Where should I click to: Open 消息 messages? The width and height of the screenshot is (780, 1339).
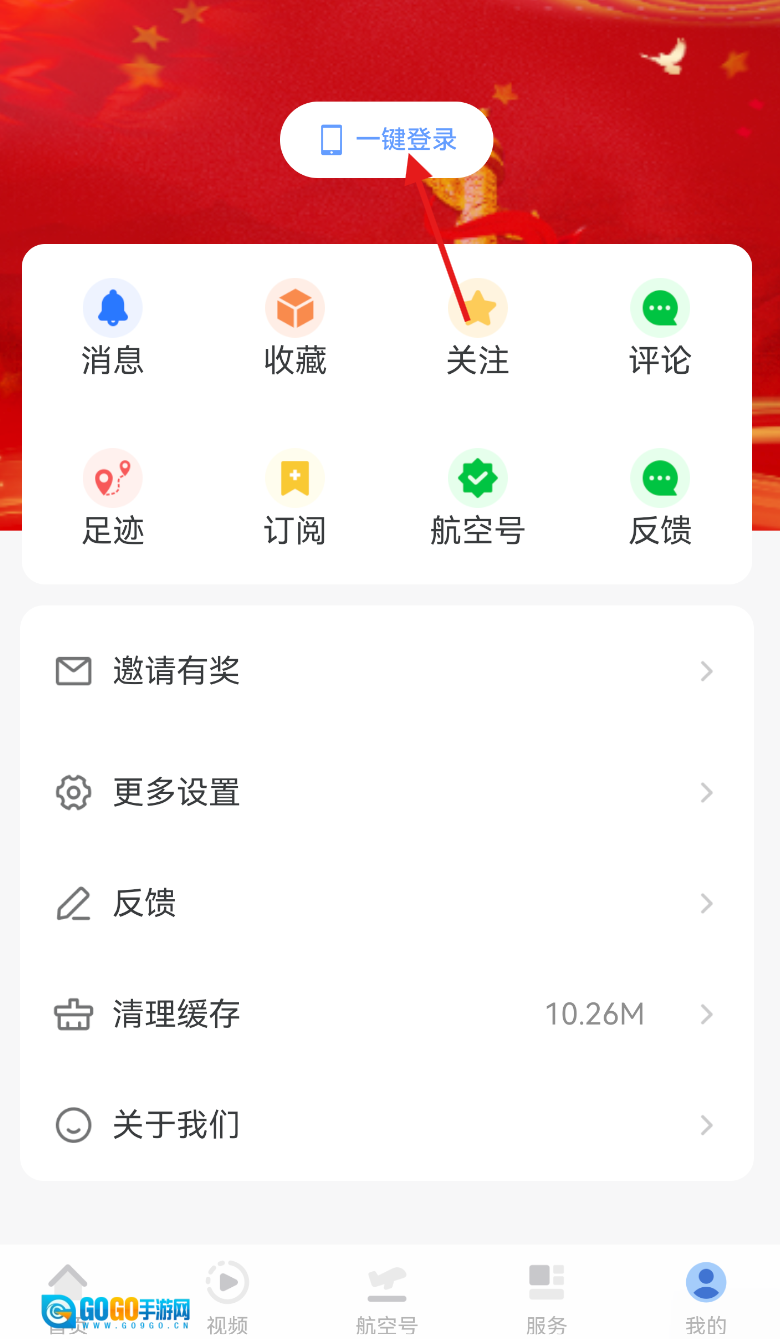point(112,328)
